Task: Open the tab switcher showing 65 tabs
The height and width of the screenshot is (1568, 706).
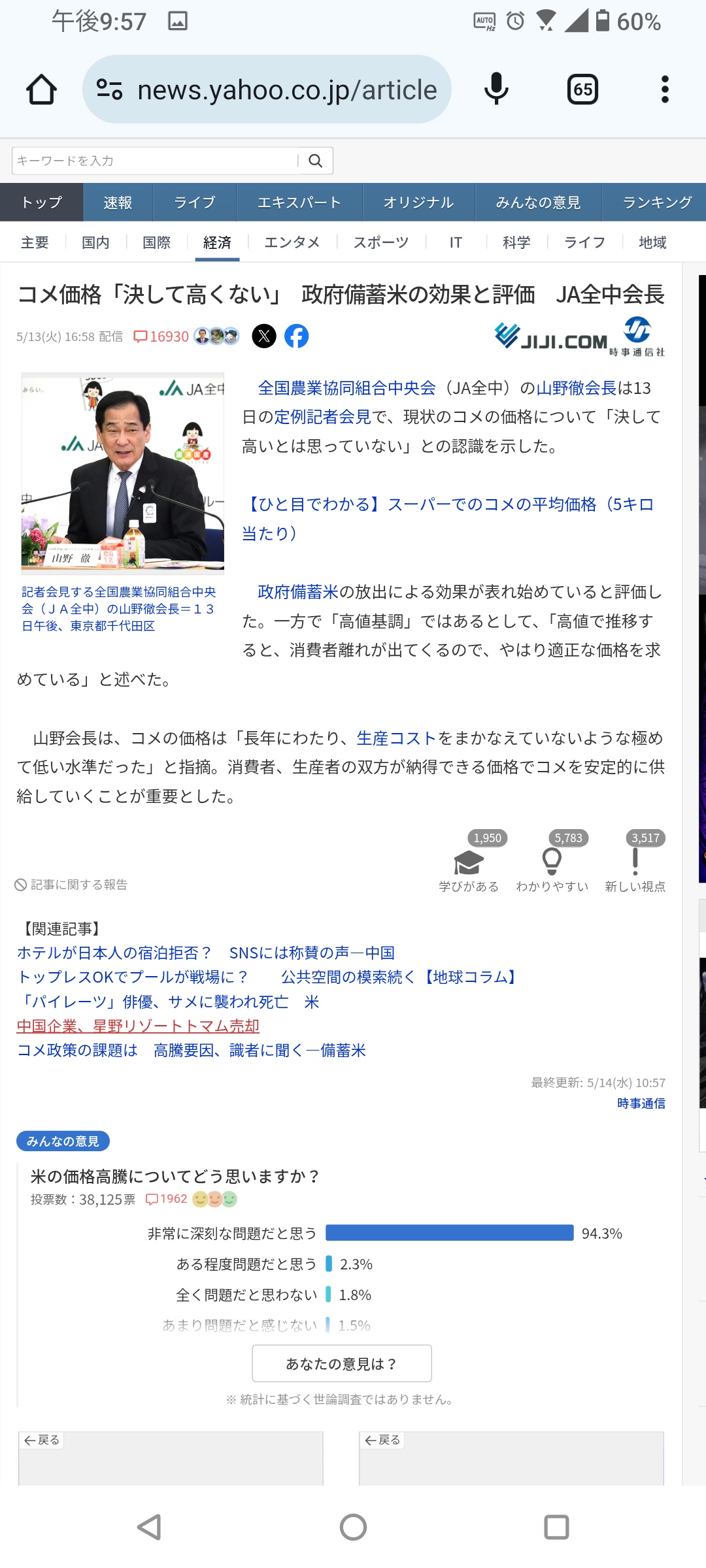Action: pos(582,90)
